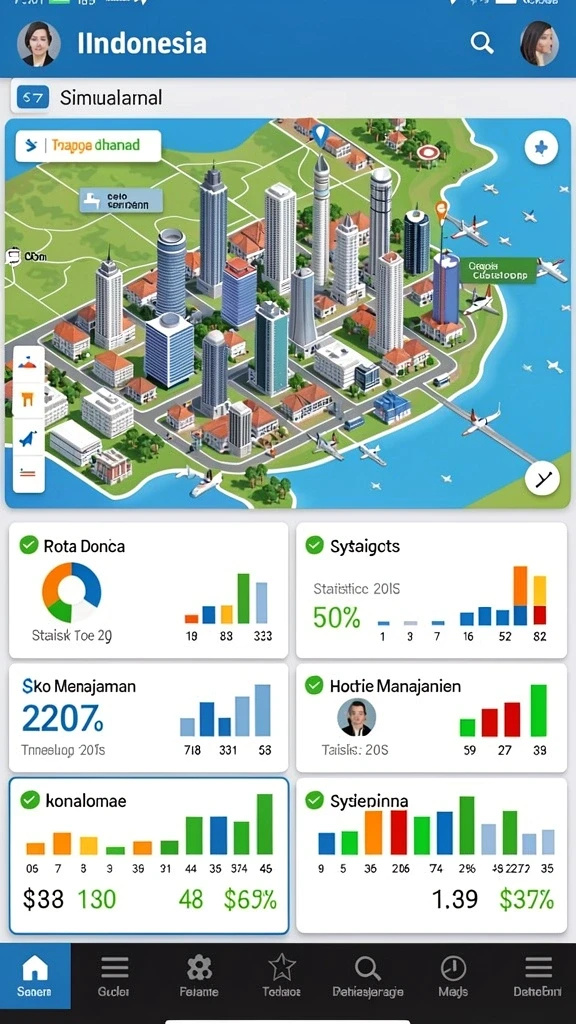Tap the Trapge dhanad chip on the map
Screen dimensions: 576x1024
pos(88,146)
